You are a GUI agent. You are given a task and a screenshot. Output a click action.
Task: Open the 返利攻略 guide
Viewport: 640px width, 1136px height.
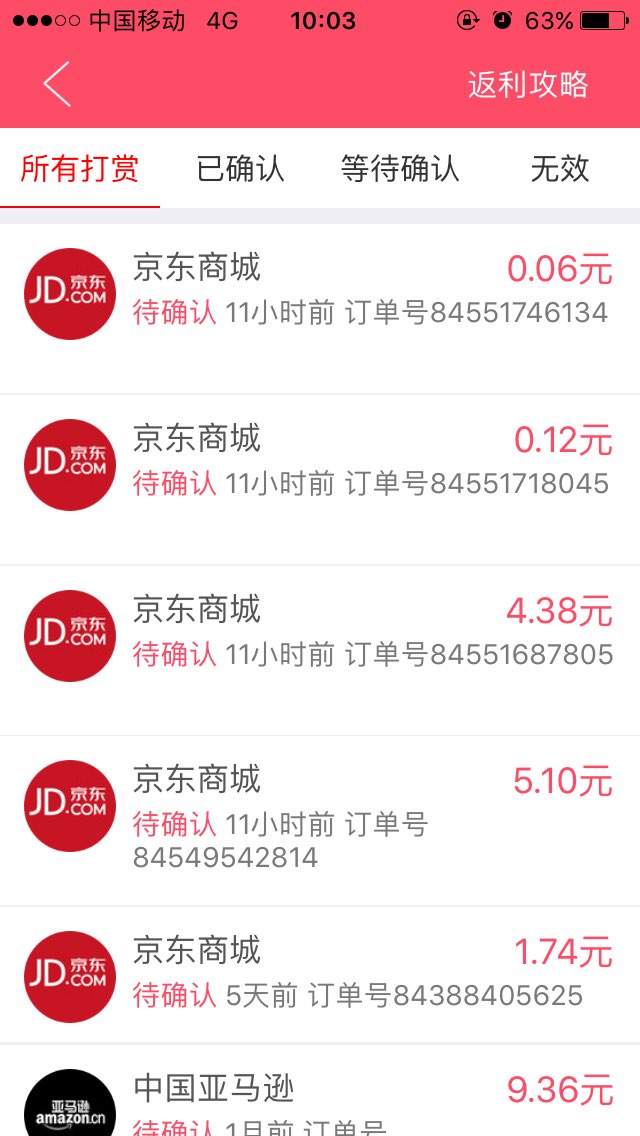click(x=528, y=85)
